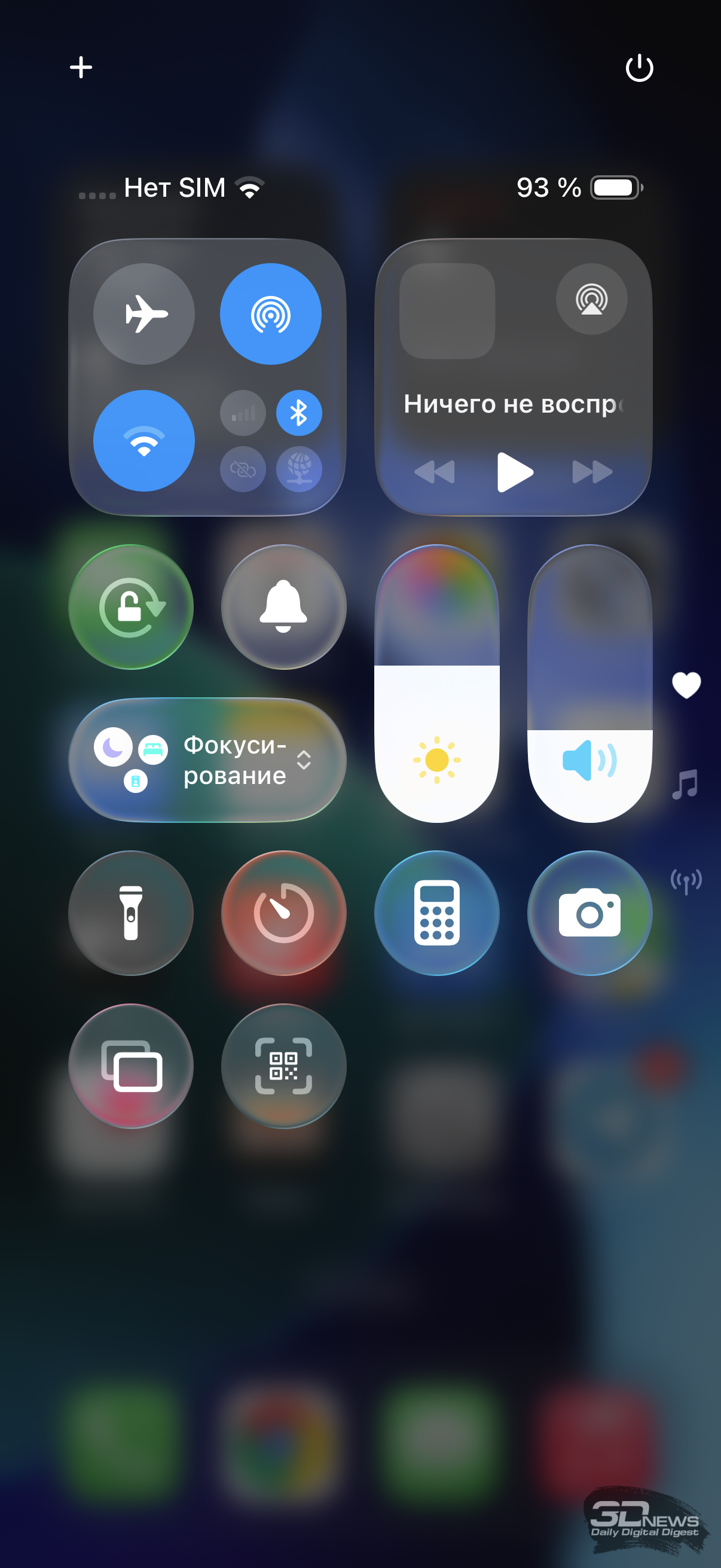Launch the calculator
This screenshot has width=721, height=1568.
pos(436,913)
